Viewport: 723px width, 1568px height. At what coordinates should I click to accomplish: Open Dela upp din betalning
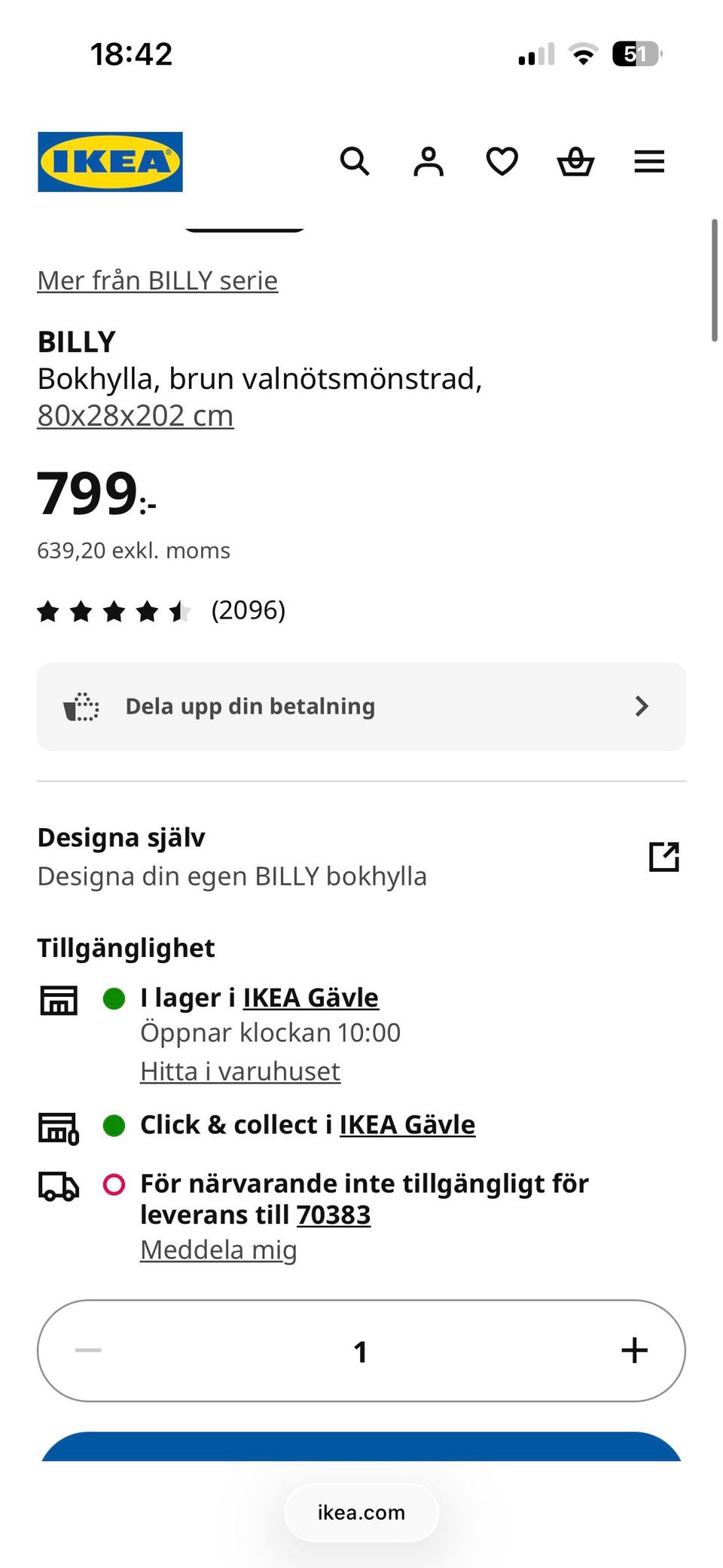click(361, 707)
